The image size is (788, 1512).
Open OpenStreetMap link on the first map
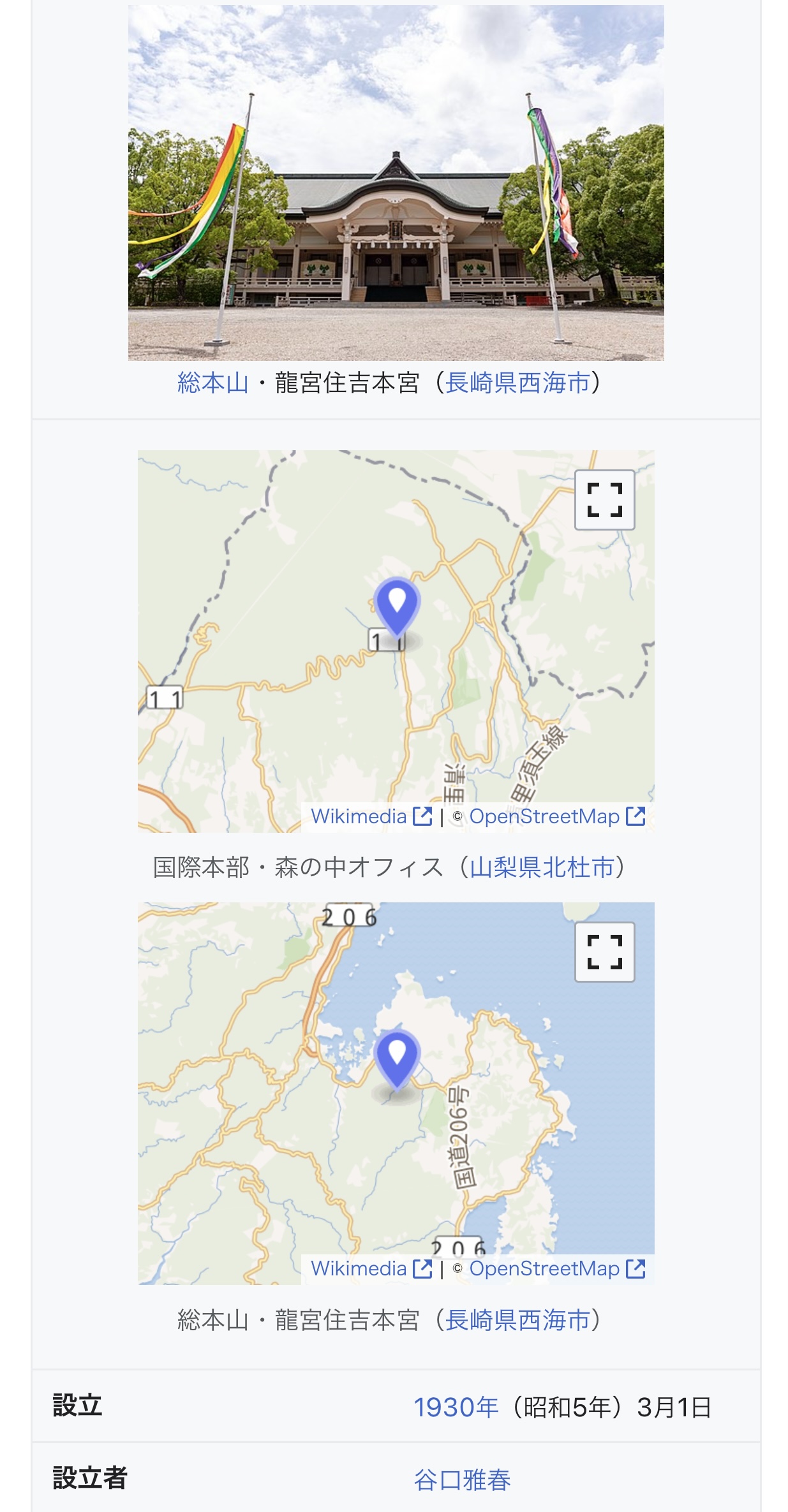(557, 816)
